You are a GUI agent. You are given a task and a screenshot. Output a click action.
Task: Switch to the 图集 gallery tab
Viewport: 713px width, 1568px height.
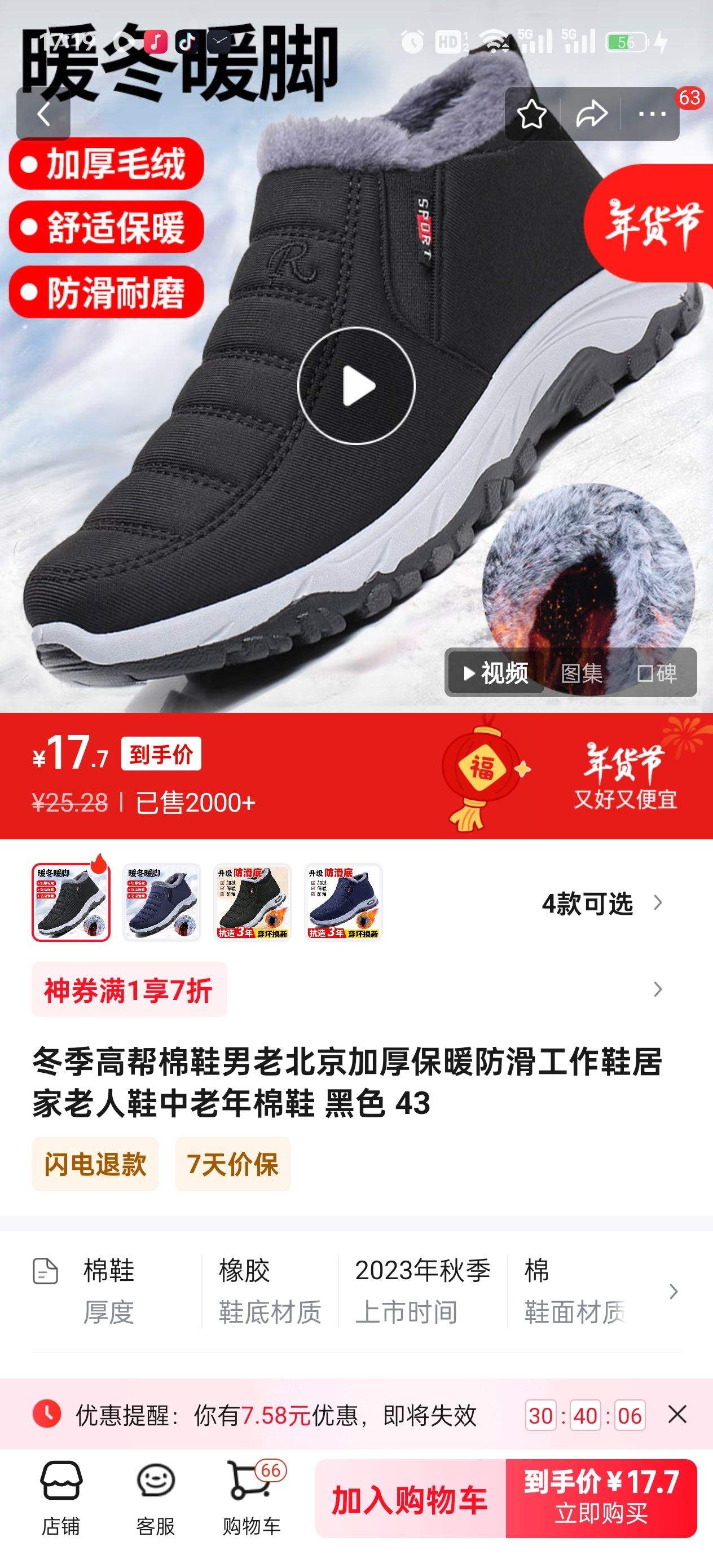pyautogui.click(x=582, y=673)
